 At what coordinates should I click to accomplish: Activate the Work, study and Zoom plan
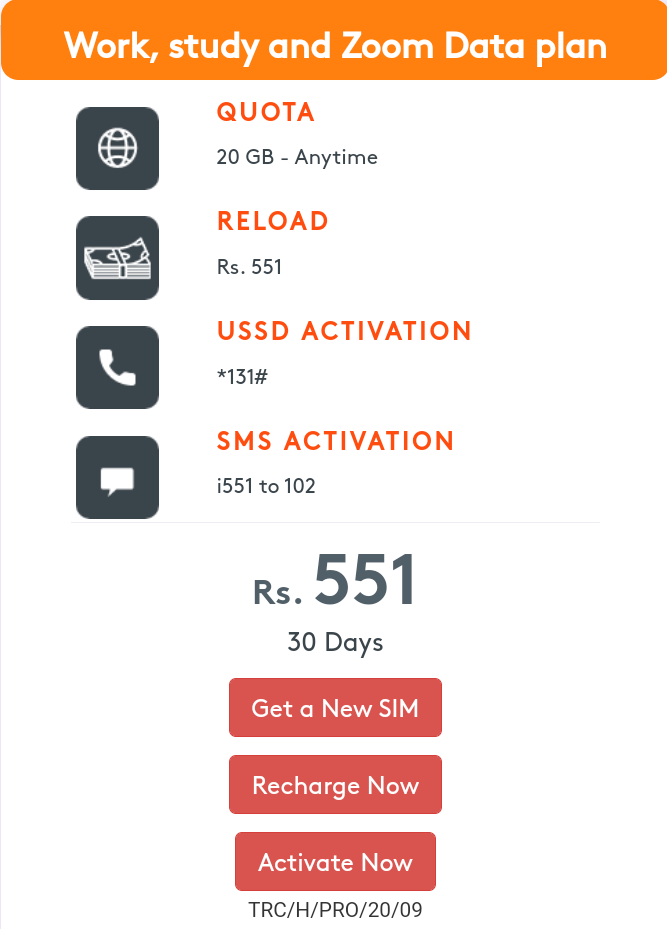coord(335,862)
